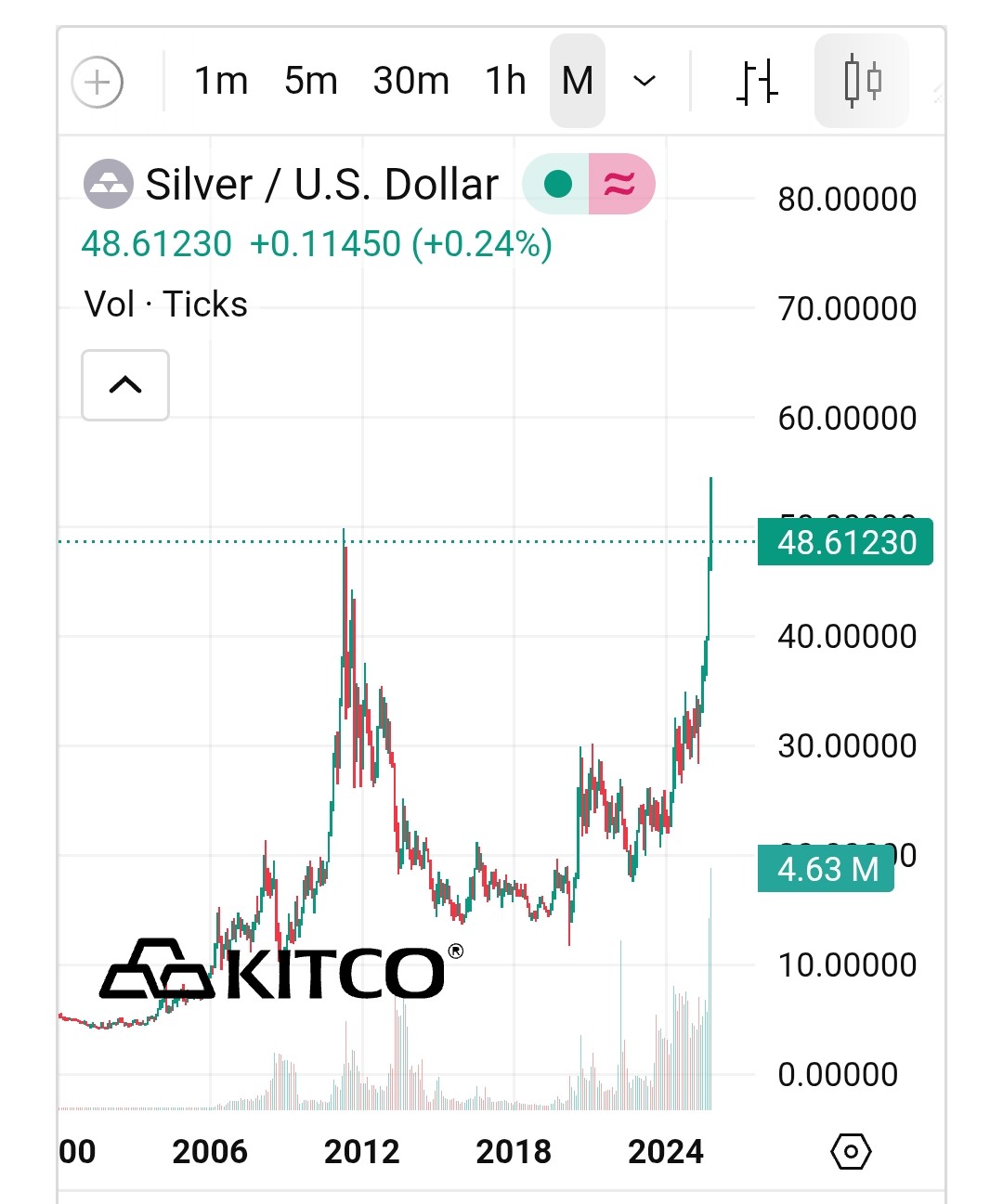Add a symbol with the plus icon
The height and width of the screenshot is (1204, 1003).
click(98, 82)
